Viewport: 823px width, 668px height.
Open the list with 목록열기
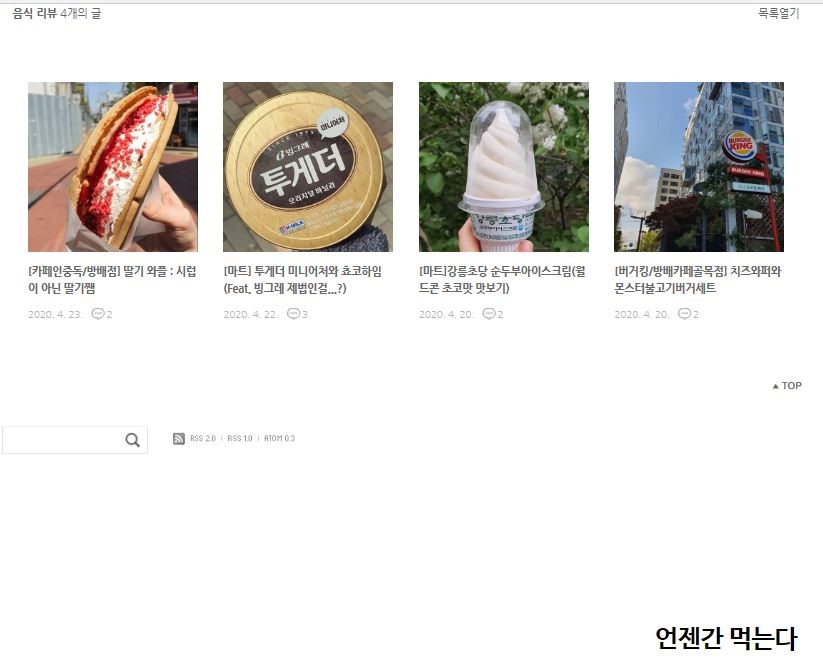[x=778, y=13]
